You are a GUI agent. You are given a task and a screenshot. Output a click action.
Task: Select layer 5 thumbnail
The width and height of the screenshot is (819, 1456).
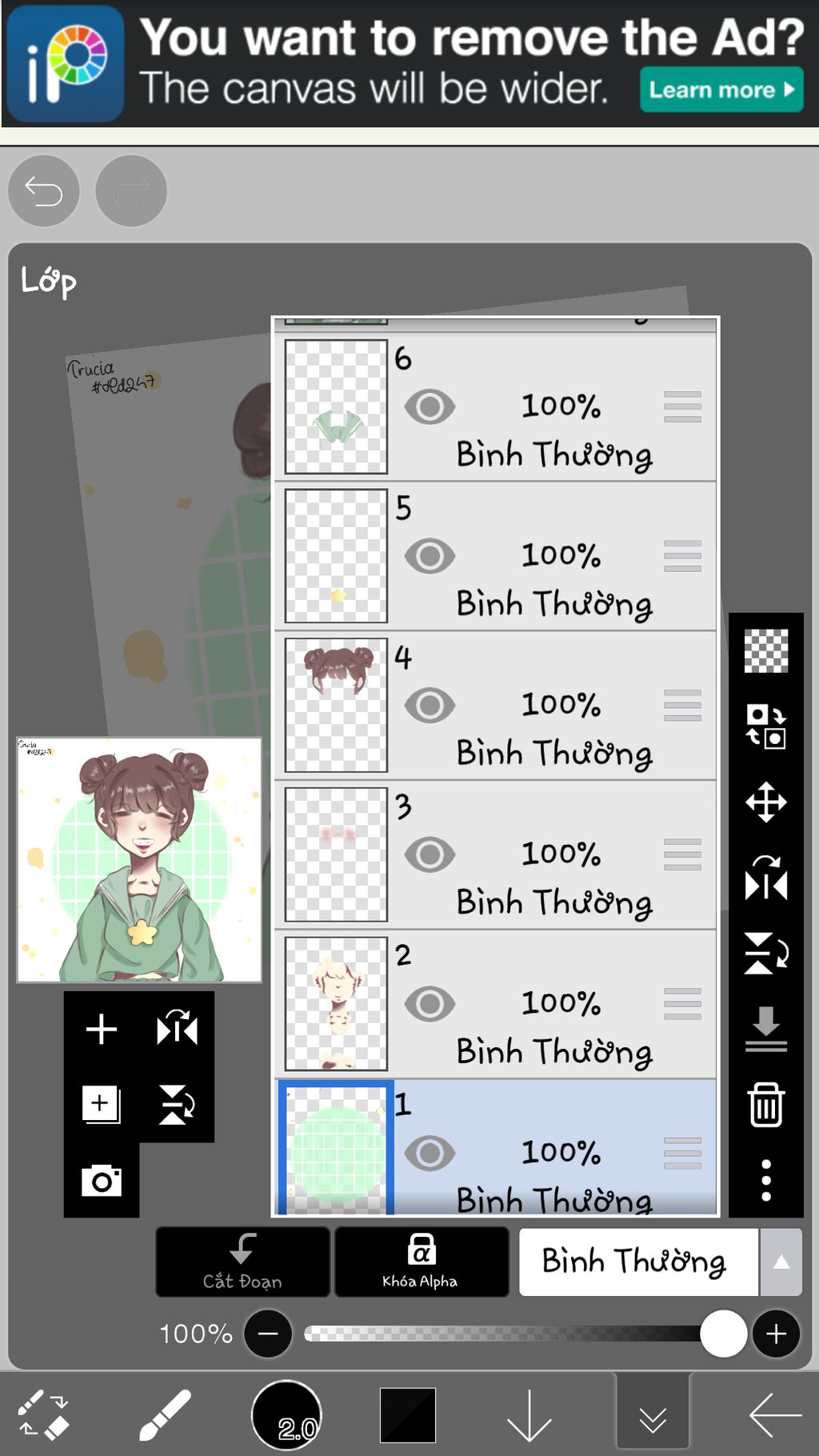pos(336,556)
